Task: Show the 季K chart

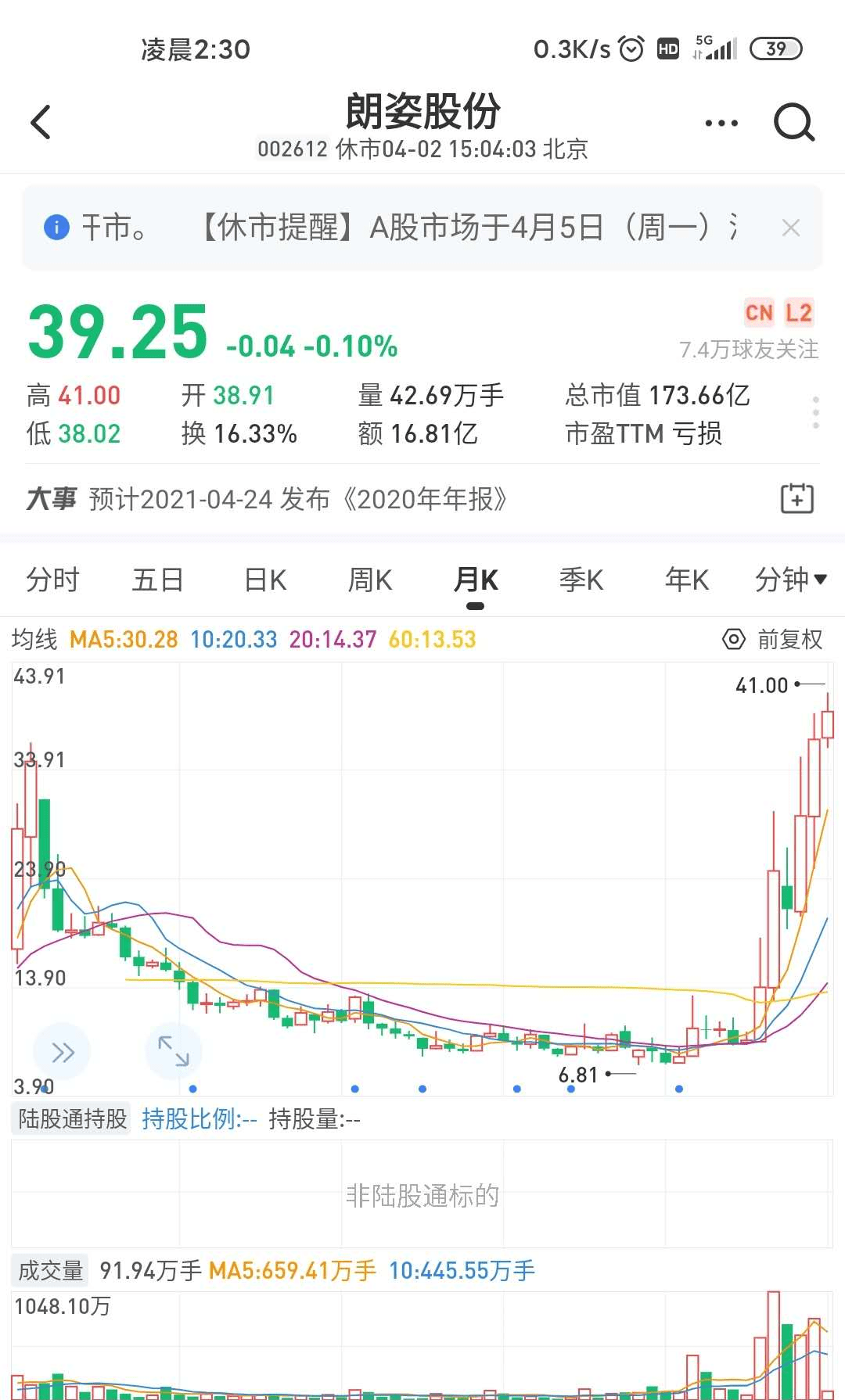Action: [581, 580]
